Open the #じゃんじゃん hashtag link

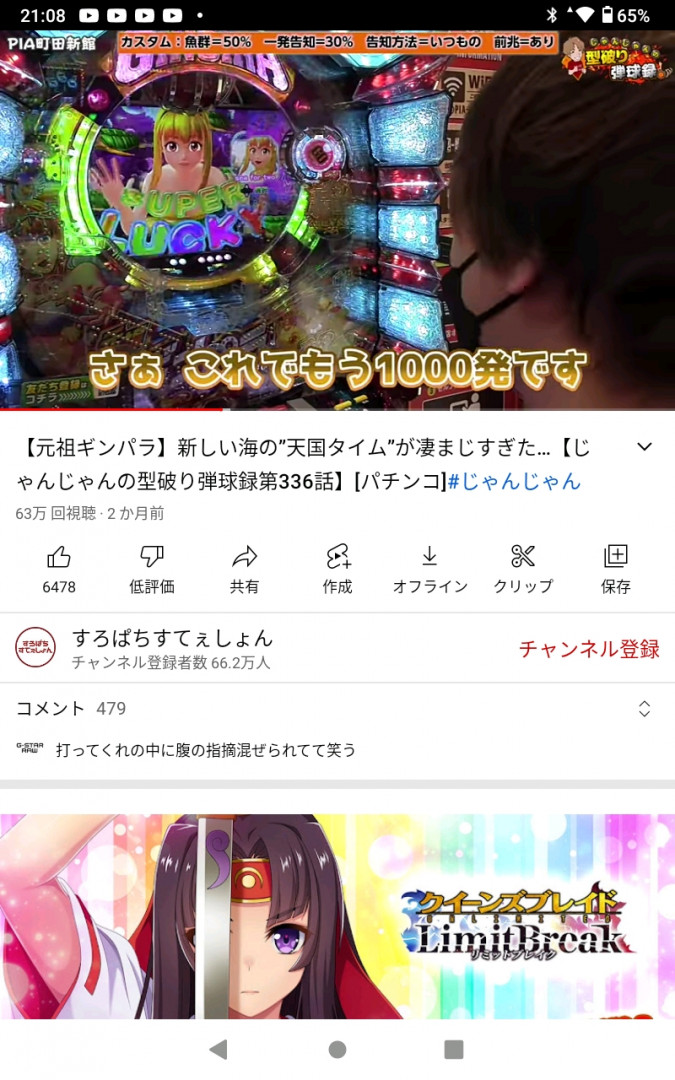514,481
